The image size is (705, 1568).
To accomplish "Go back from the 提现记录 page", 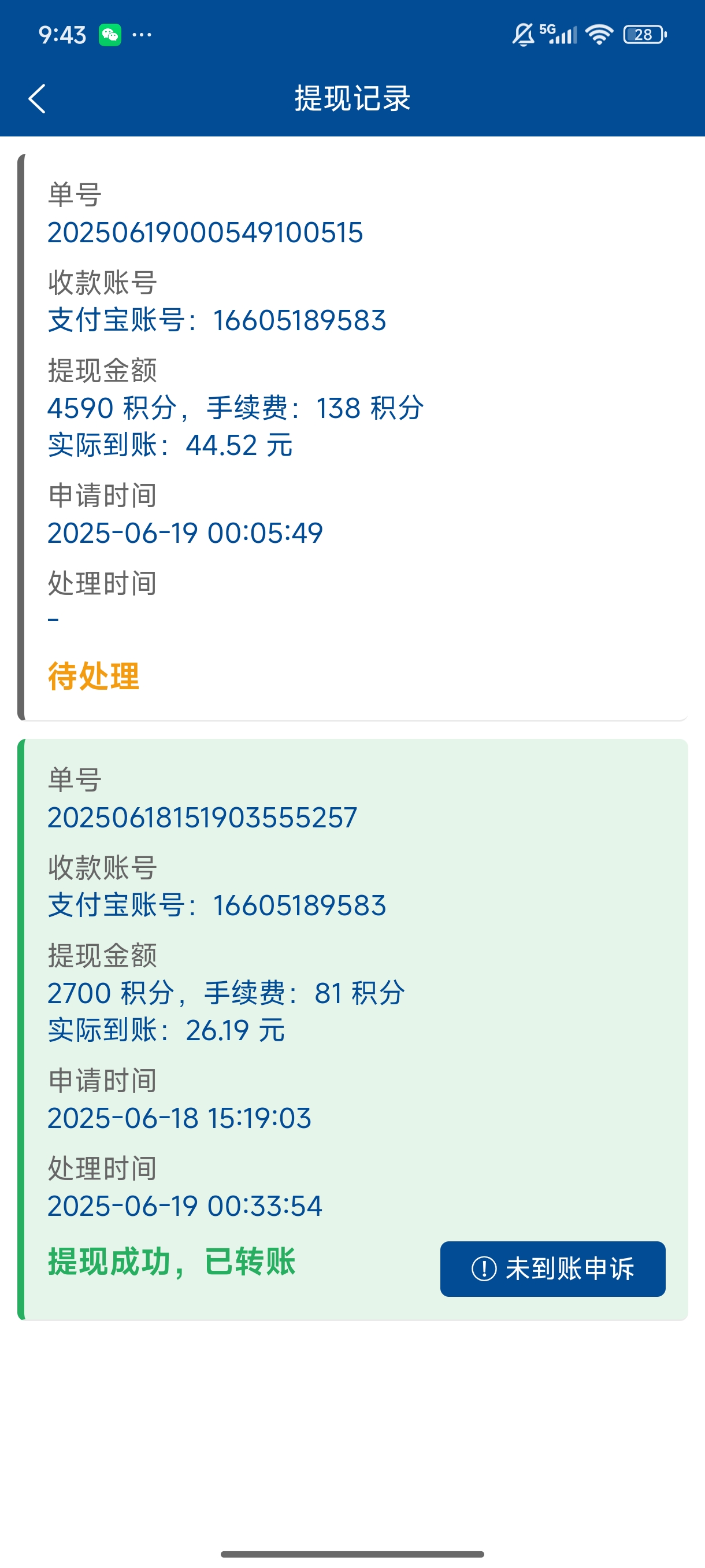I will [x=37, y=99].
